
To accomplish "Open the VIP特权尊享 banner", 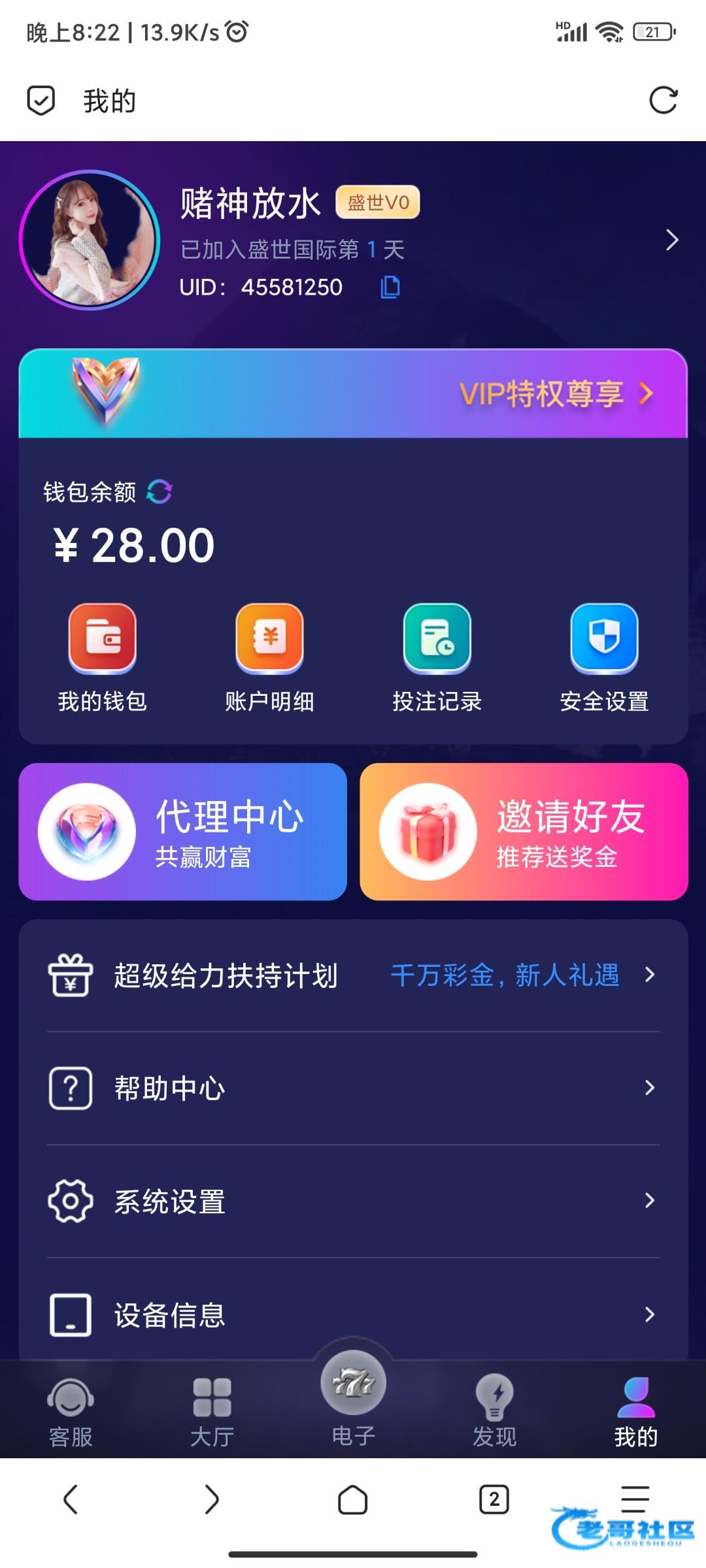I will coord(556,394).
